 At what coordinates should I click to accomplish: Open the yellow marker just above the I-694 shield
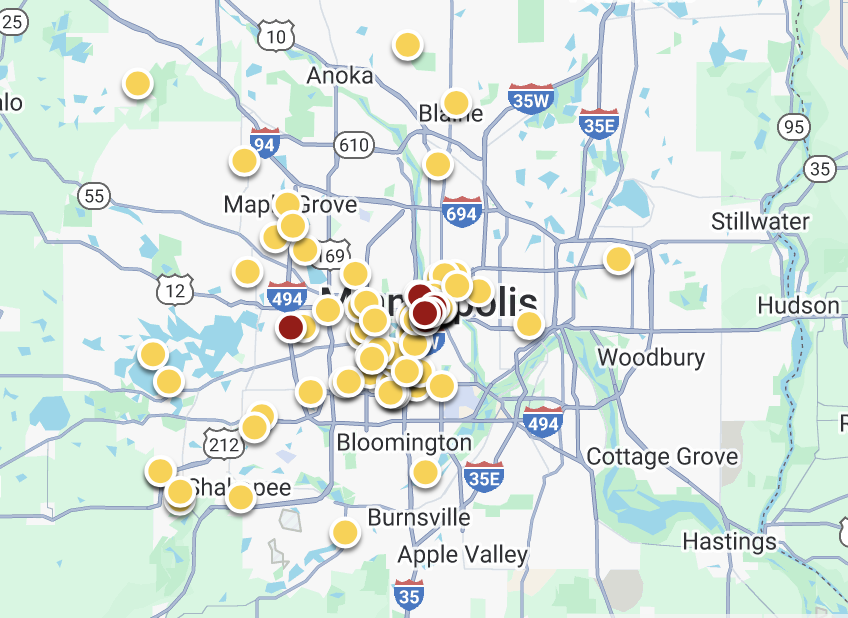(437, 165)
